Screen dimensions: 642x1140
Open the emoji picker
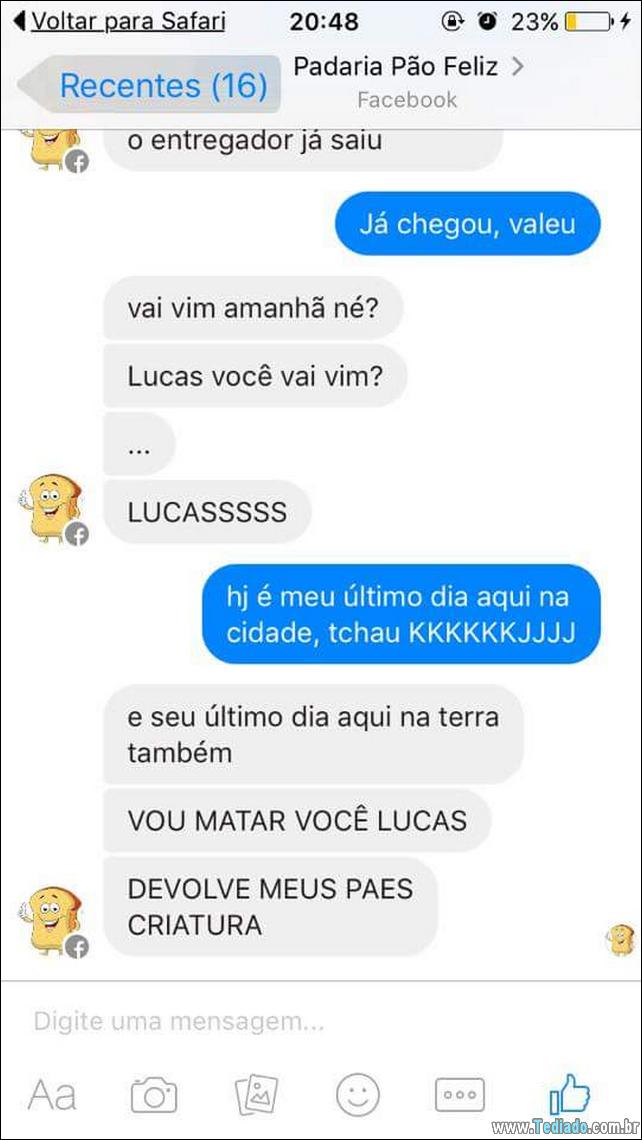[x=357, y=1095]
